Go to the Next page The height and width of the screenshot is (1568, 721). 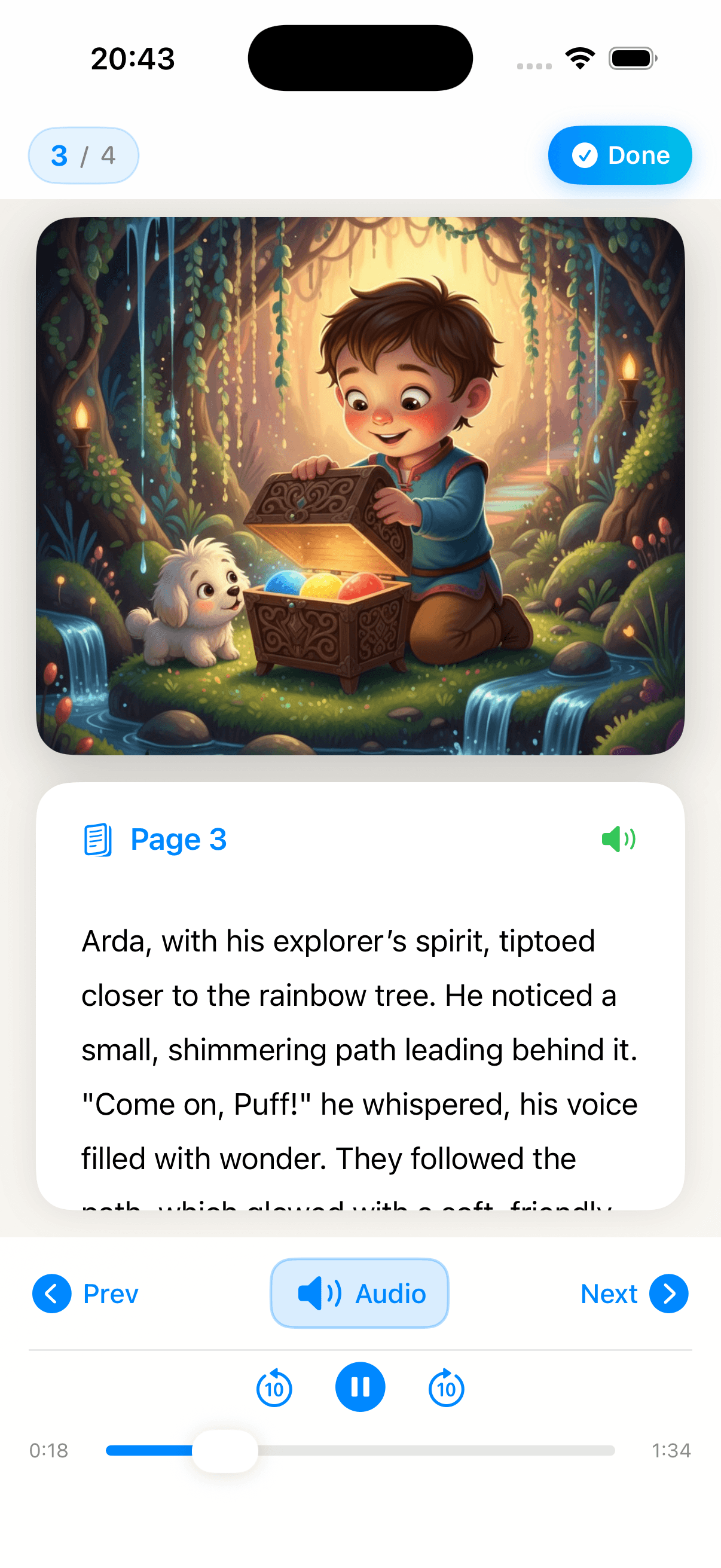click(634, 1294)
